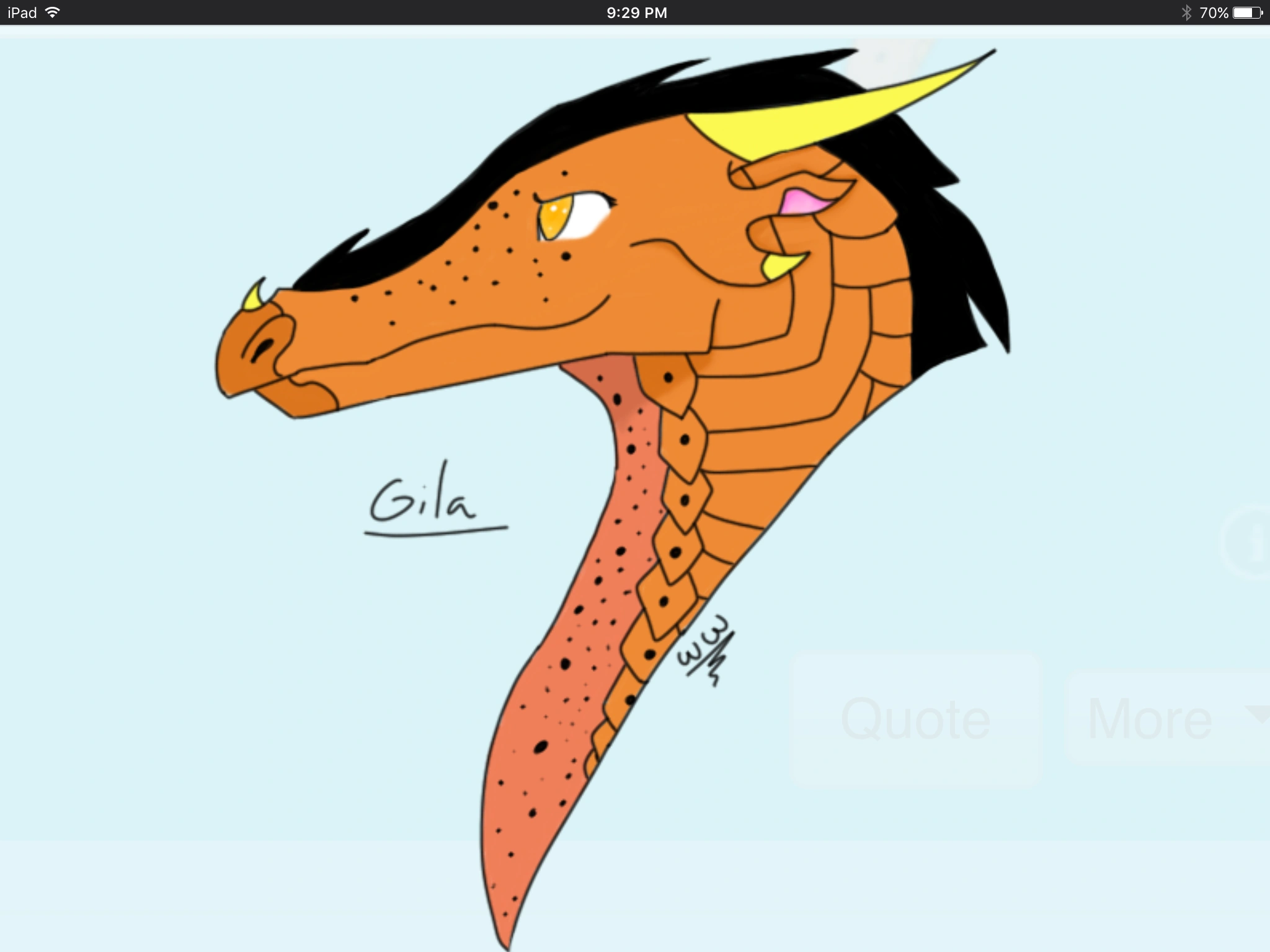Tap the Quote button
Viewport: 1270px width, 952px height.
[915, 719]
